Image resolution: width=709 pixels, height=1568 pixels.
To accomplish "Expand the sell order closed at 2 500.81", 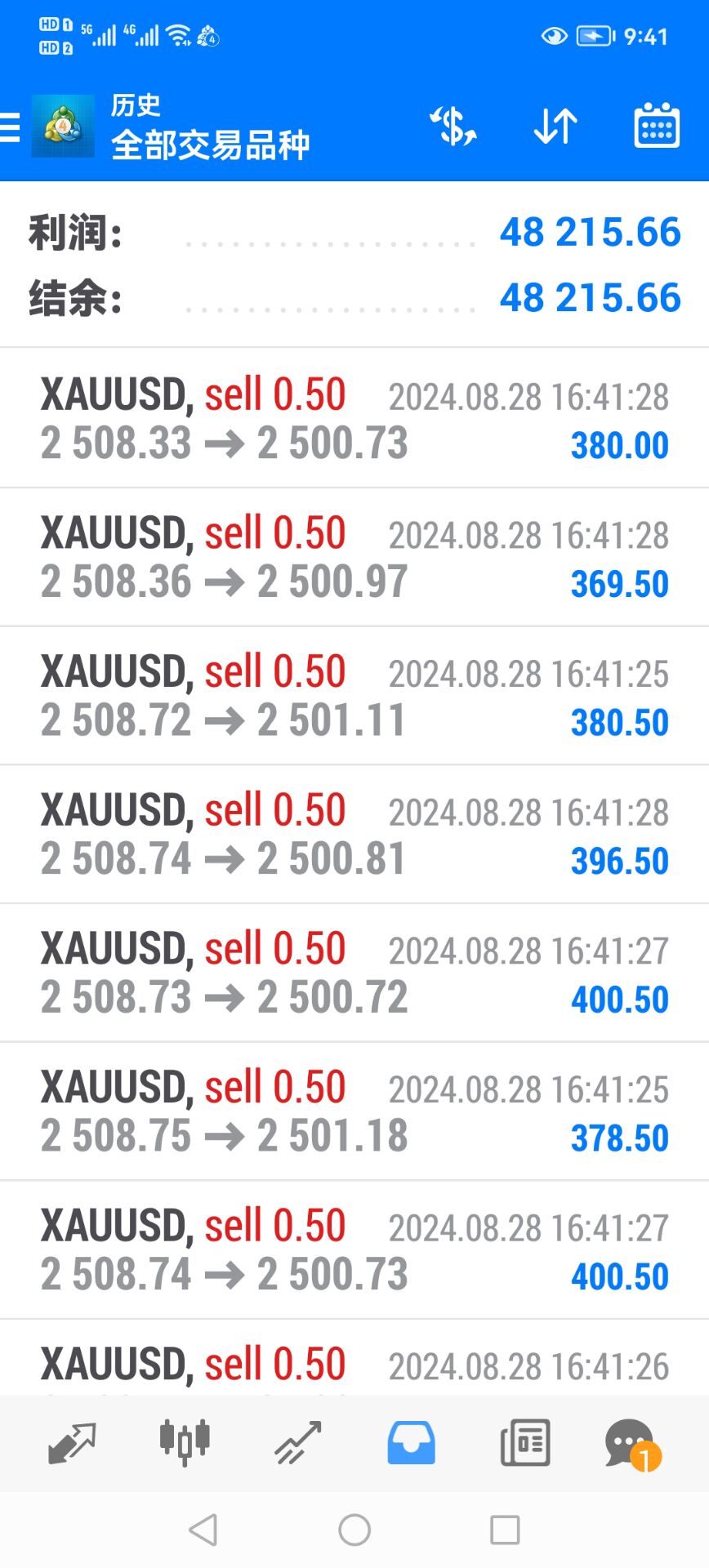I will tap(354, 835).
